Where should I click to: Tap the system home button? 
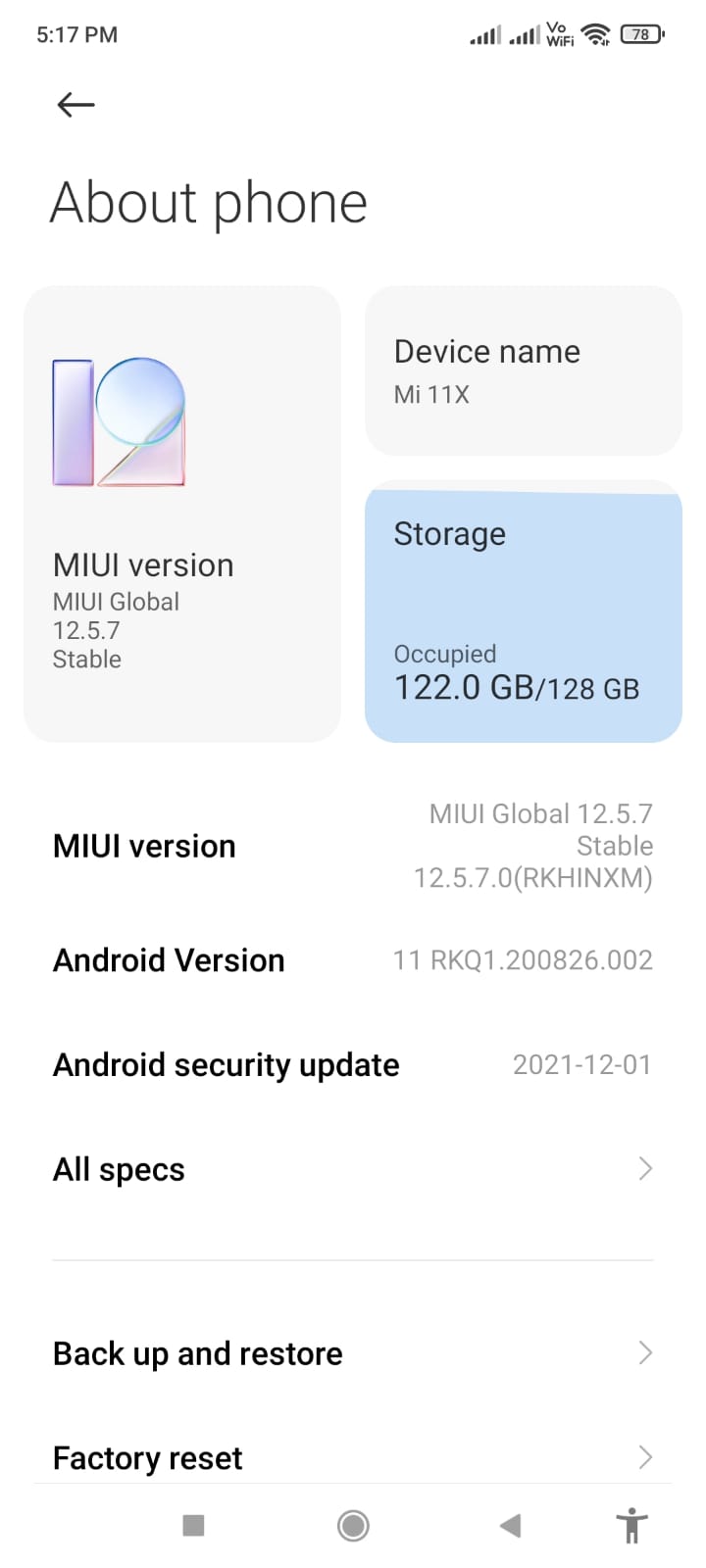tap(353, 1526)
